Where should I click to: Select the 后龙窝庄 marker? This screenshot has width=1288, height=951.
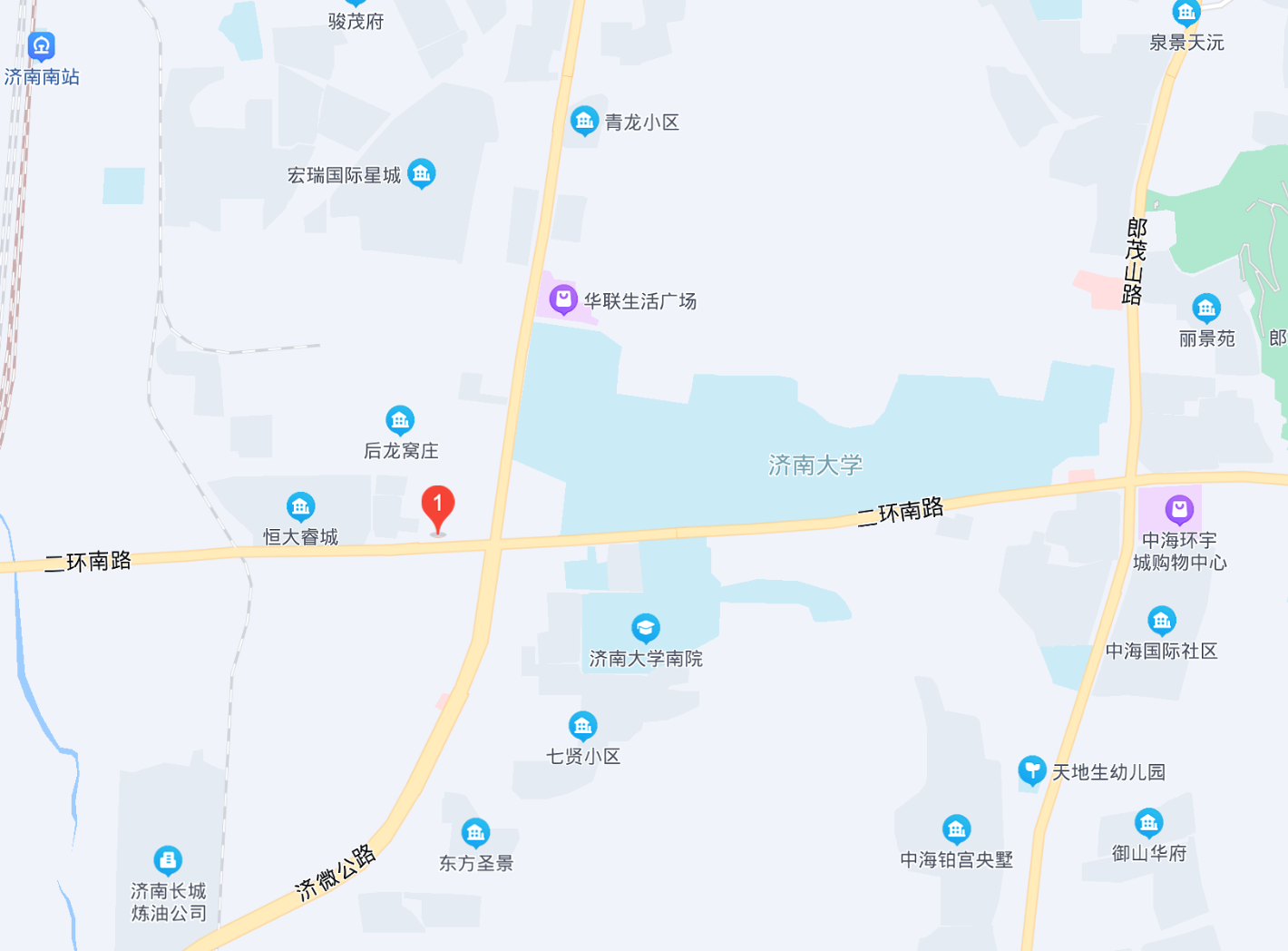[x=400, y=419]
